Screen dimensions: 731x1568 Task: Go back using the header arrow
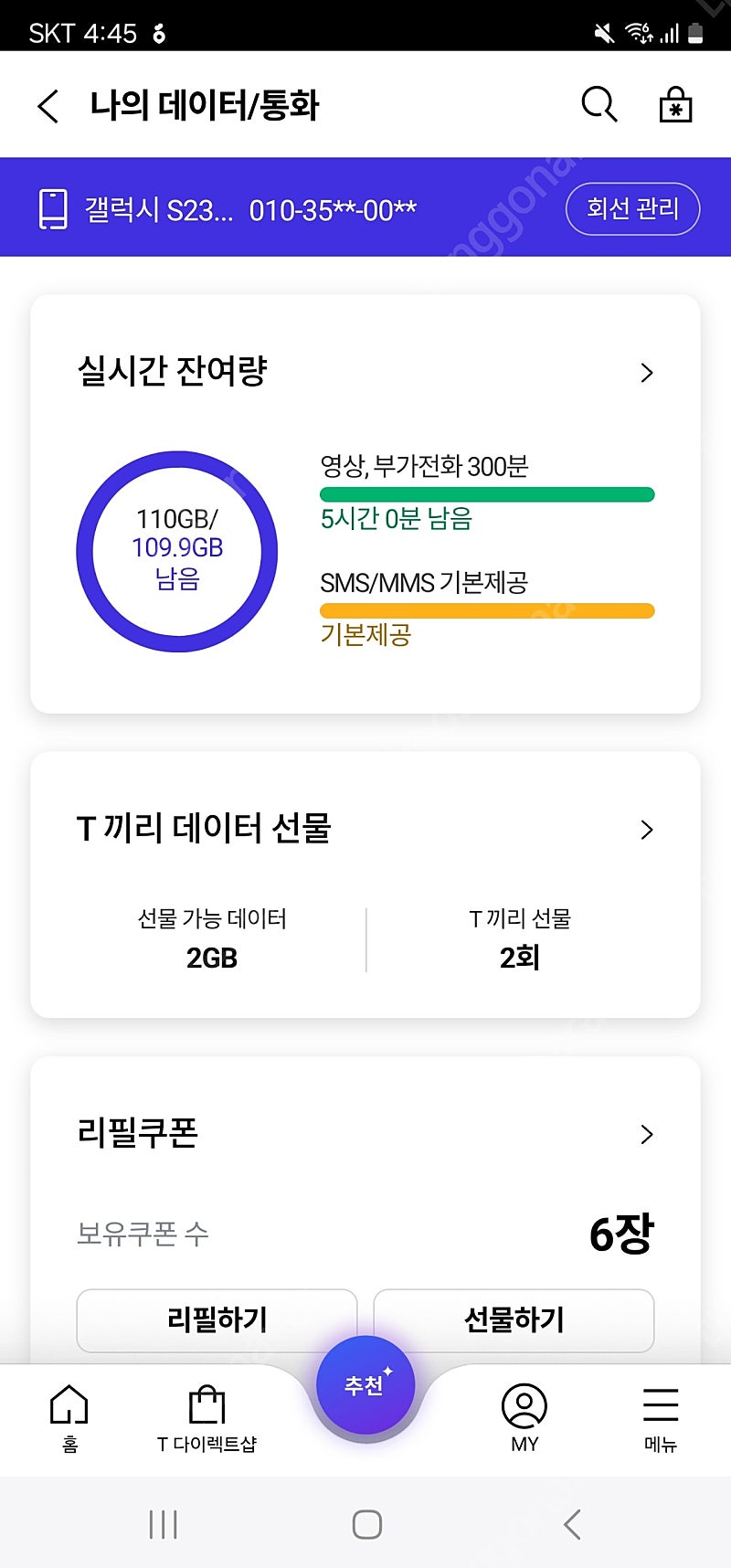48,106
